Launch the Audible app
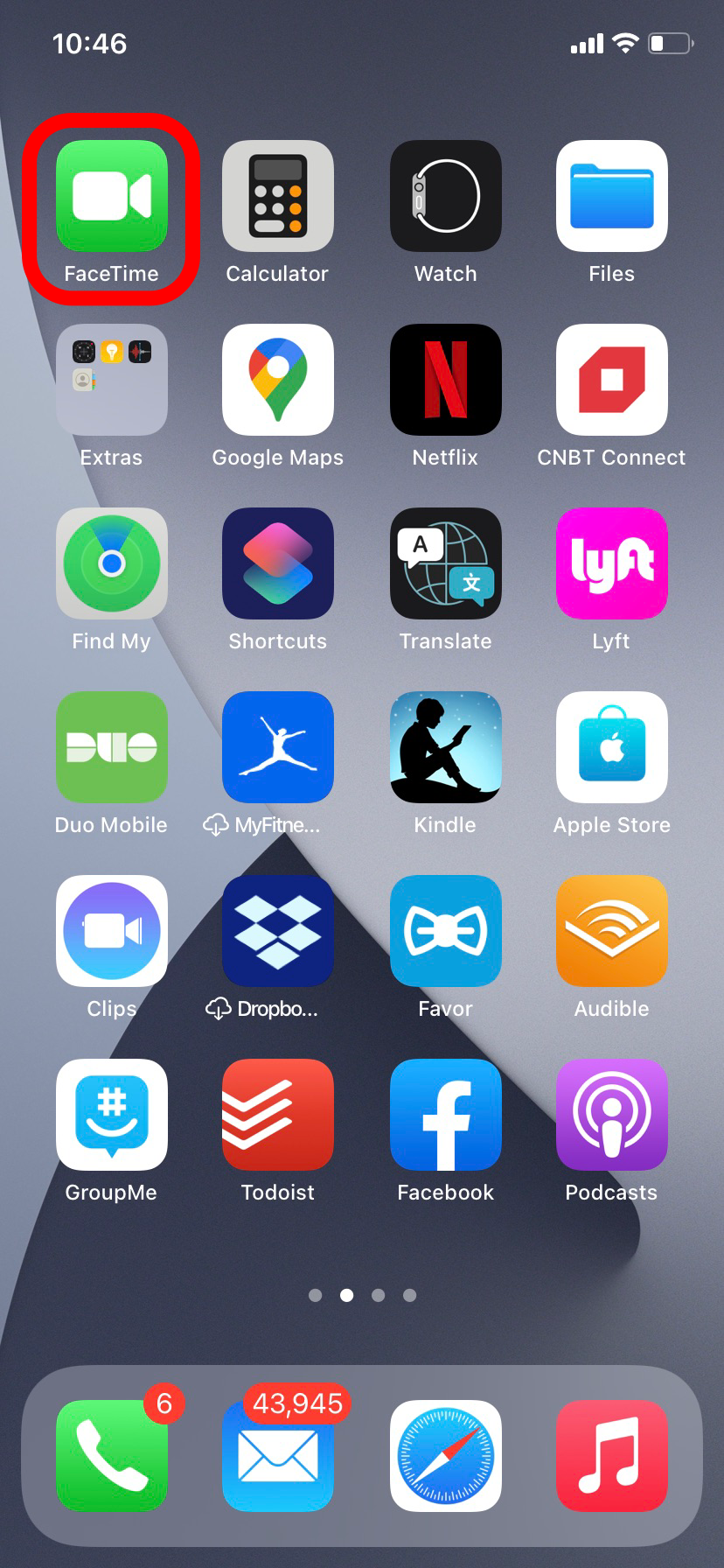The image size is (724, 1568). (612, 931)
